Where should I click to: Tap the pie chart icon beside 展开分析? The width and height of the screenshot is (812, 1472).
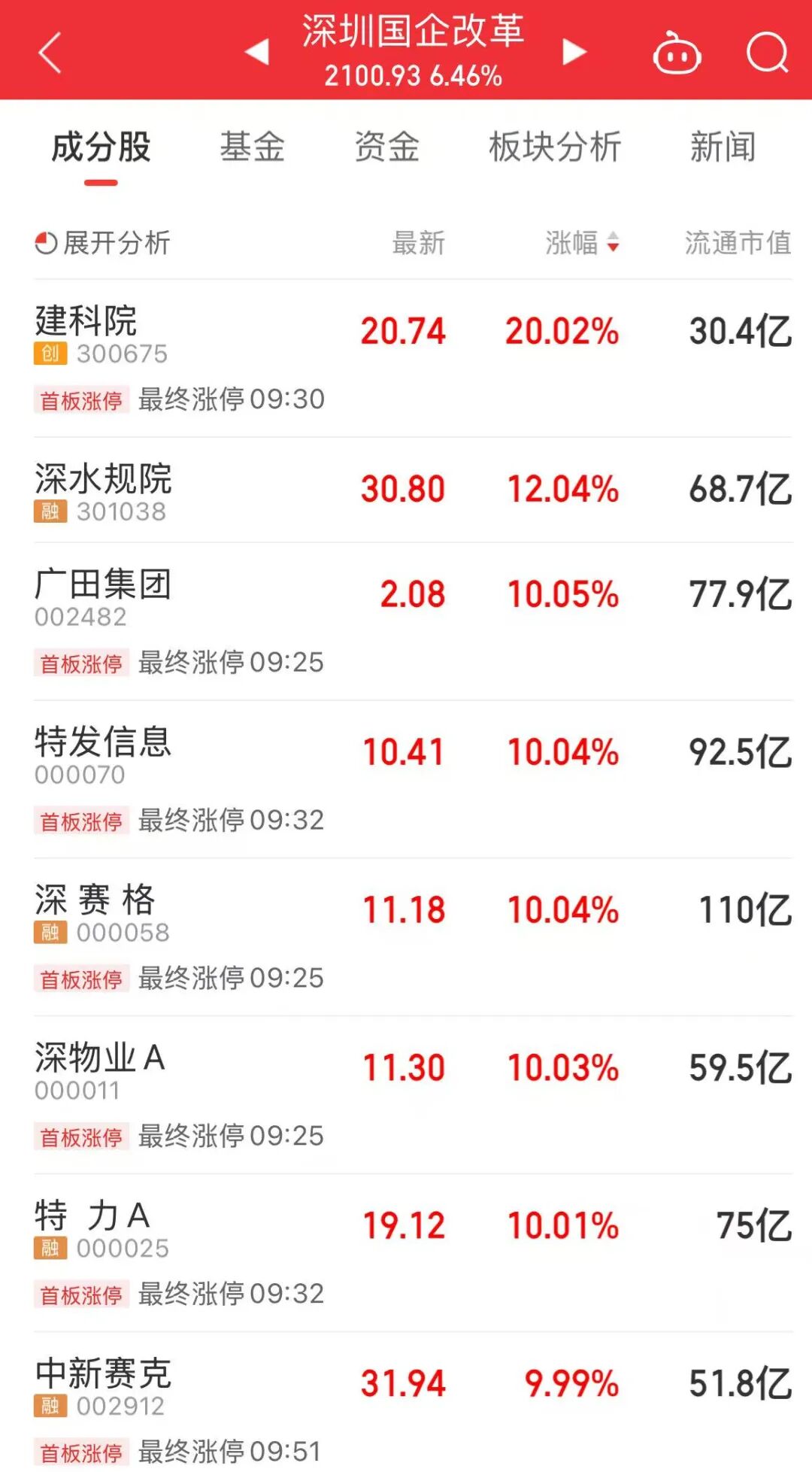(47, 242)
